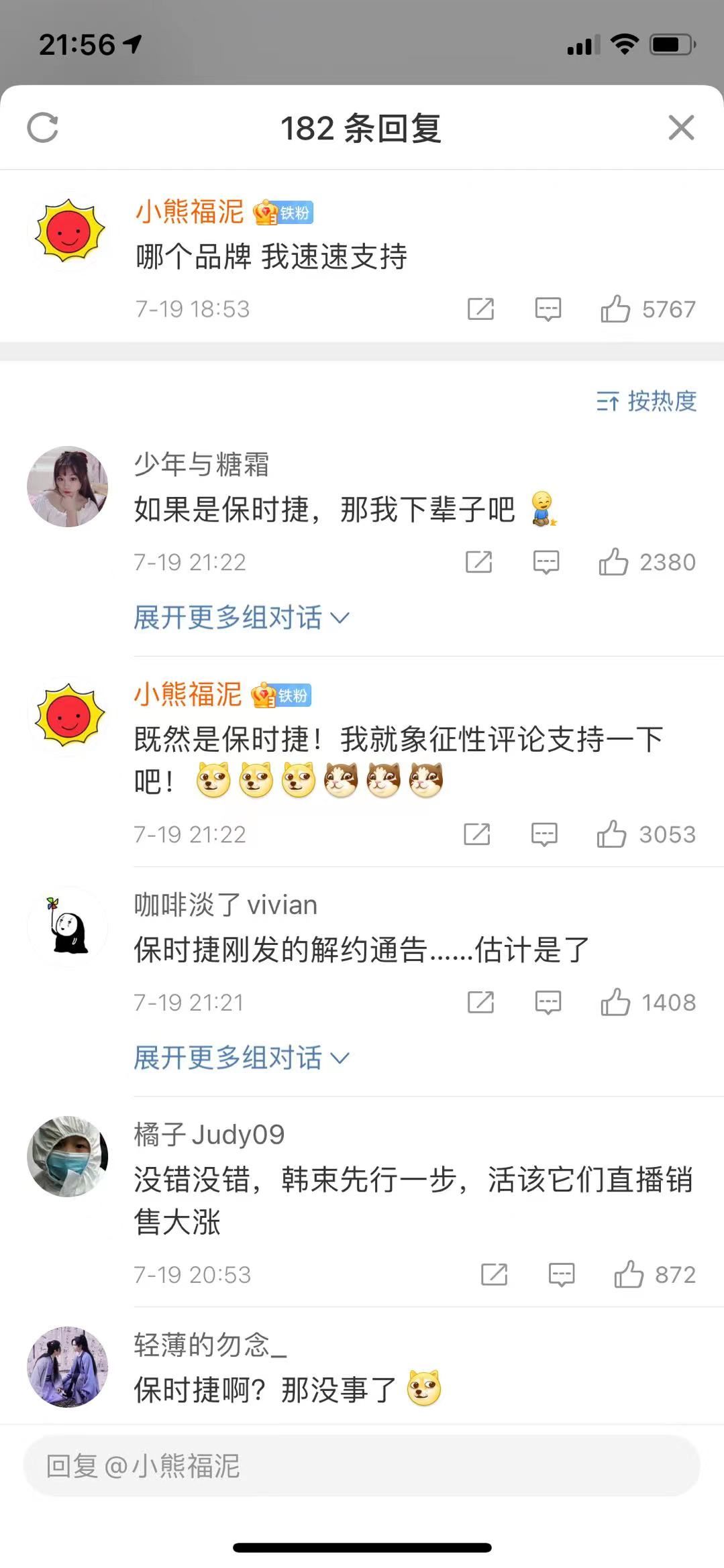Forward 小熊福泥's comment about 哪个品牌
This screenshot has width=724, height=1568.
tap(480, 309)
